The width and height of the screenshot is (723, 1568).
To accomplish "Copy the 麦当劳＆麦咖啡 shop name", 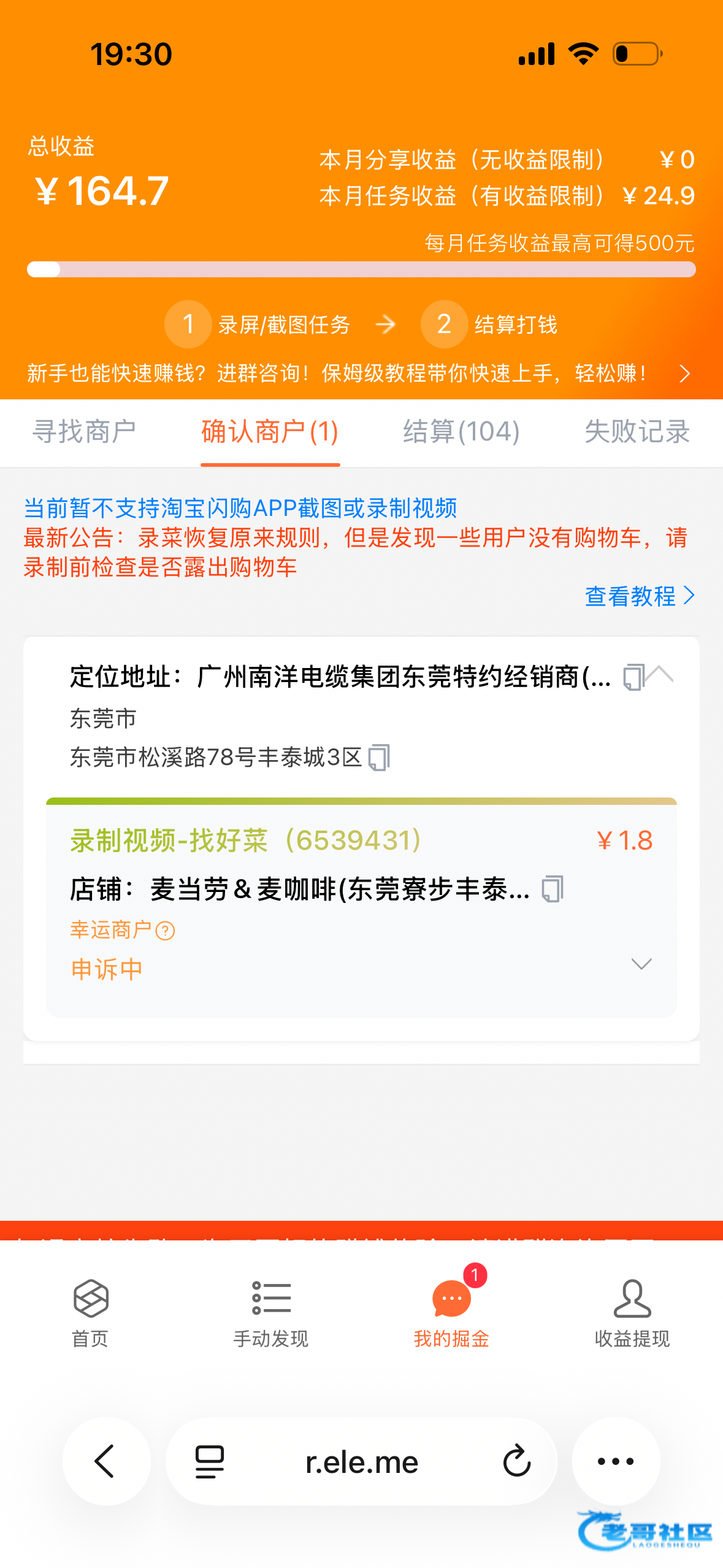I will [x=552, y=889].
